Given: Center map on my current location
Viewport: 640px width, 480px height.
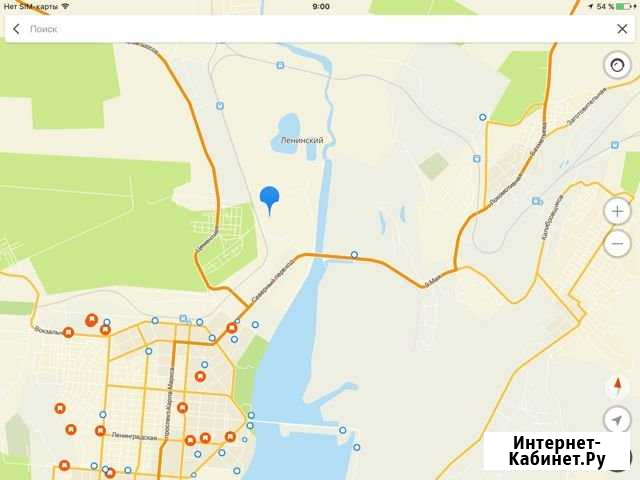Looking at the screenshot, I should click(617, 420).
